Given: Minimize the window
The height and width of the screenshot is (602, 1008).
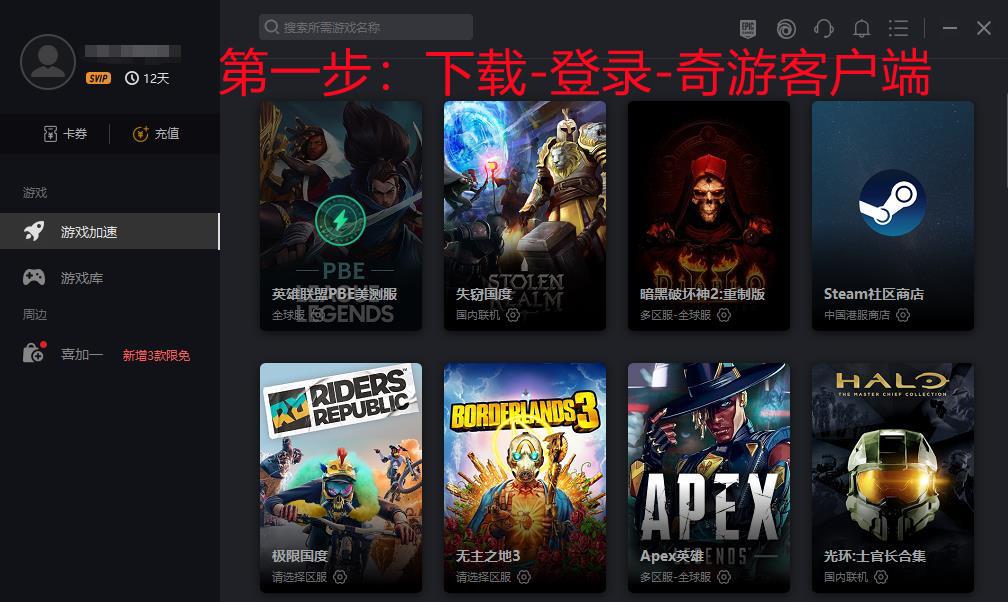Looking at the screenshot, I should click(x=950, y=28).
